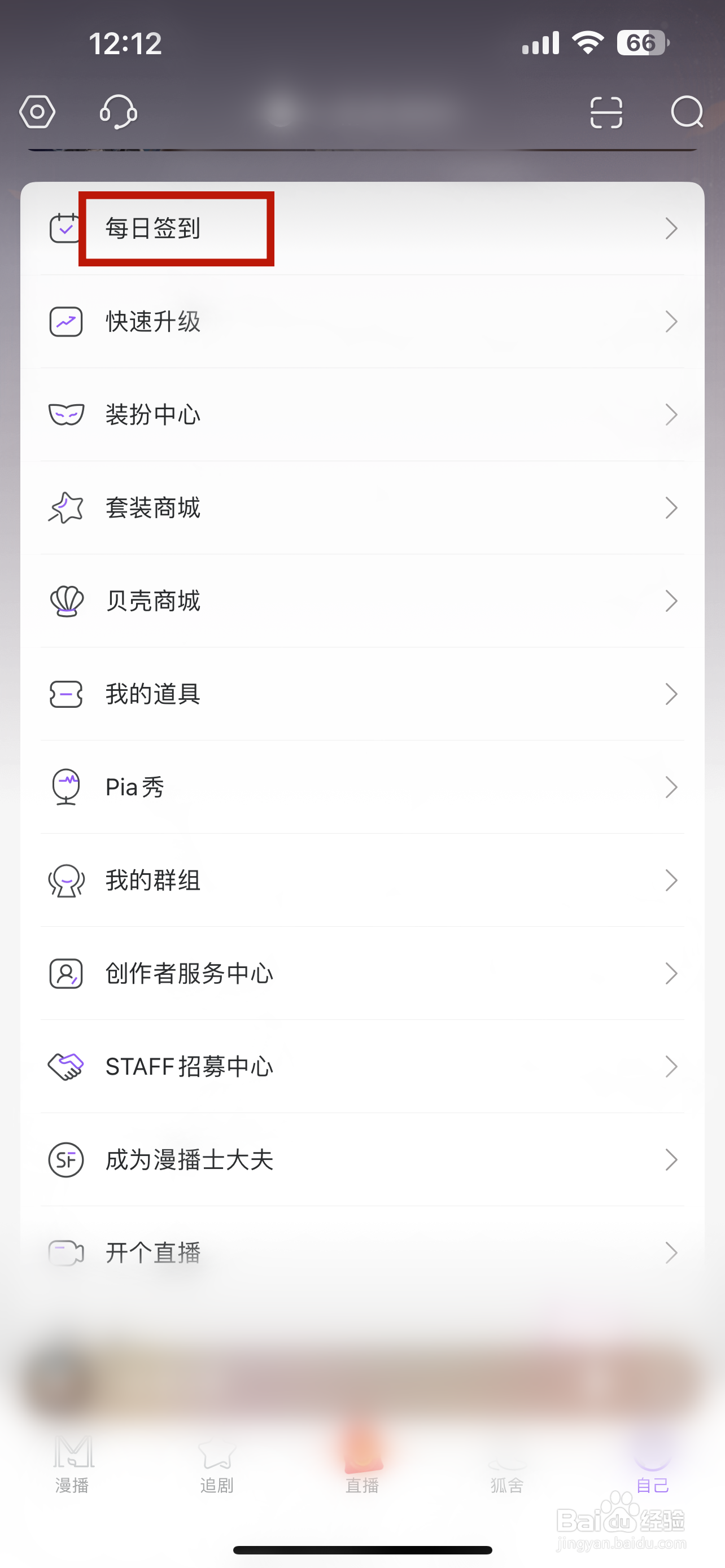Tap the search magnifier icon
This screenshot has width=725, height=1568.
click(x=687, y=113)
